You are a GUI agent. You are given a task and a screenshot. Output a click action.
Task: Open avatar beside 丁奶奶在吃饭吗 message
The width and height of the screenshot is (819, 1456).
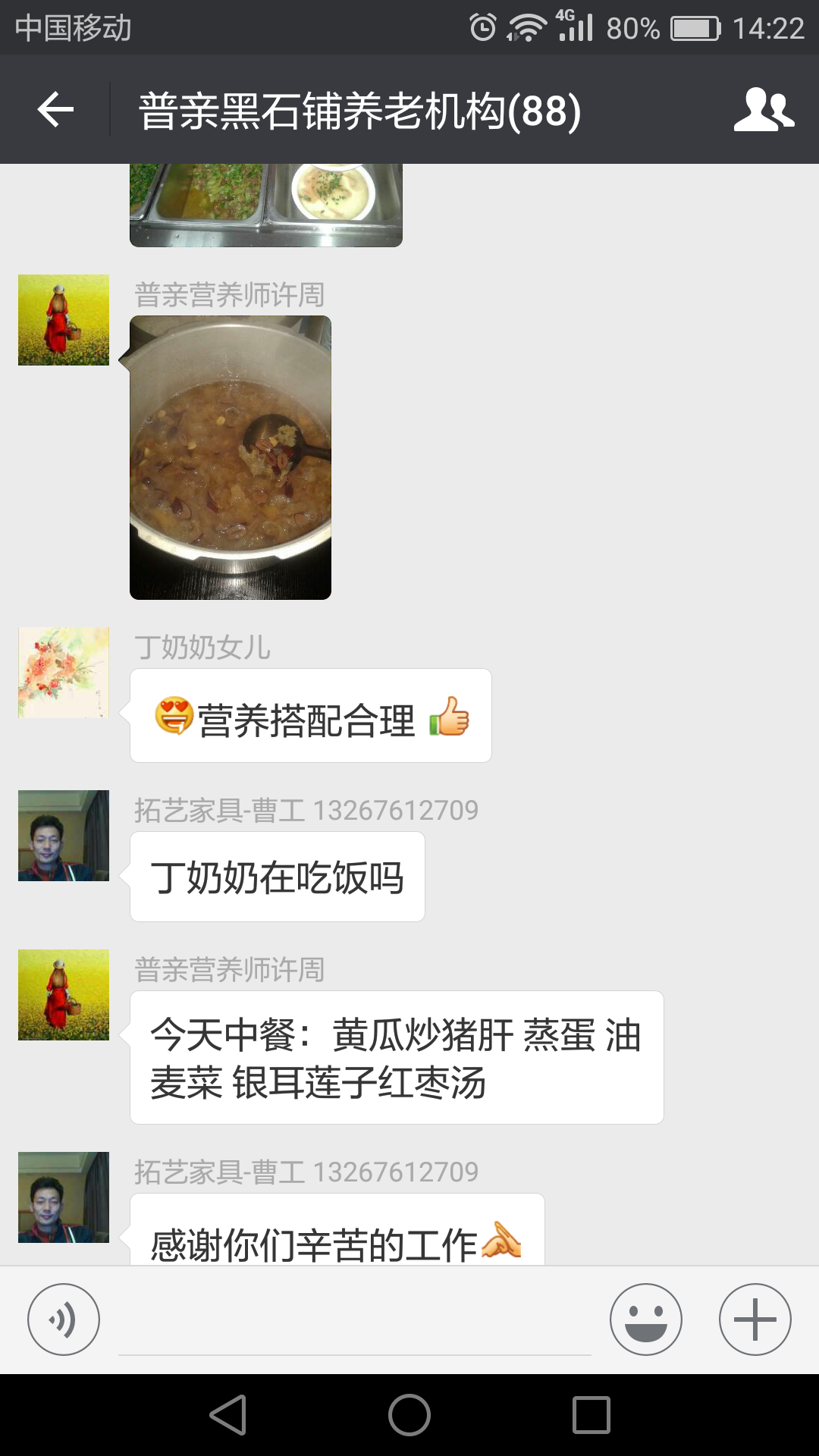click(64, 836)
